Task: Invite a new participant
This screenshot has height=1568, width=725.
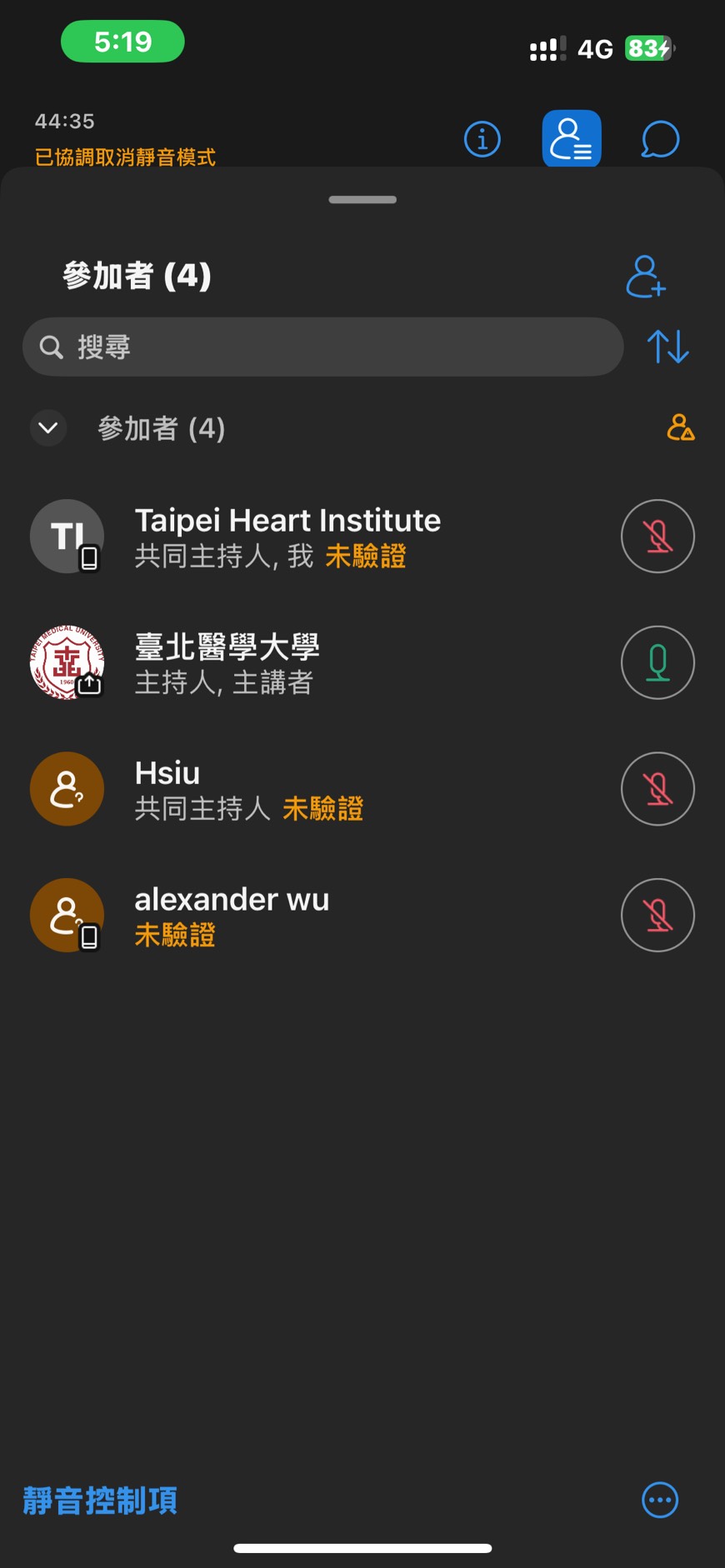Action: [646, 277]
